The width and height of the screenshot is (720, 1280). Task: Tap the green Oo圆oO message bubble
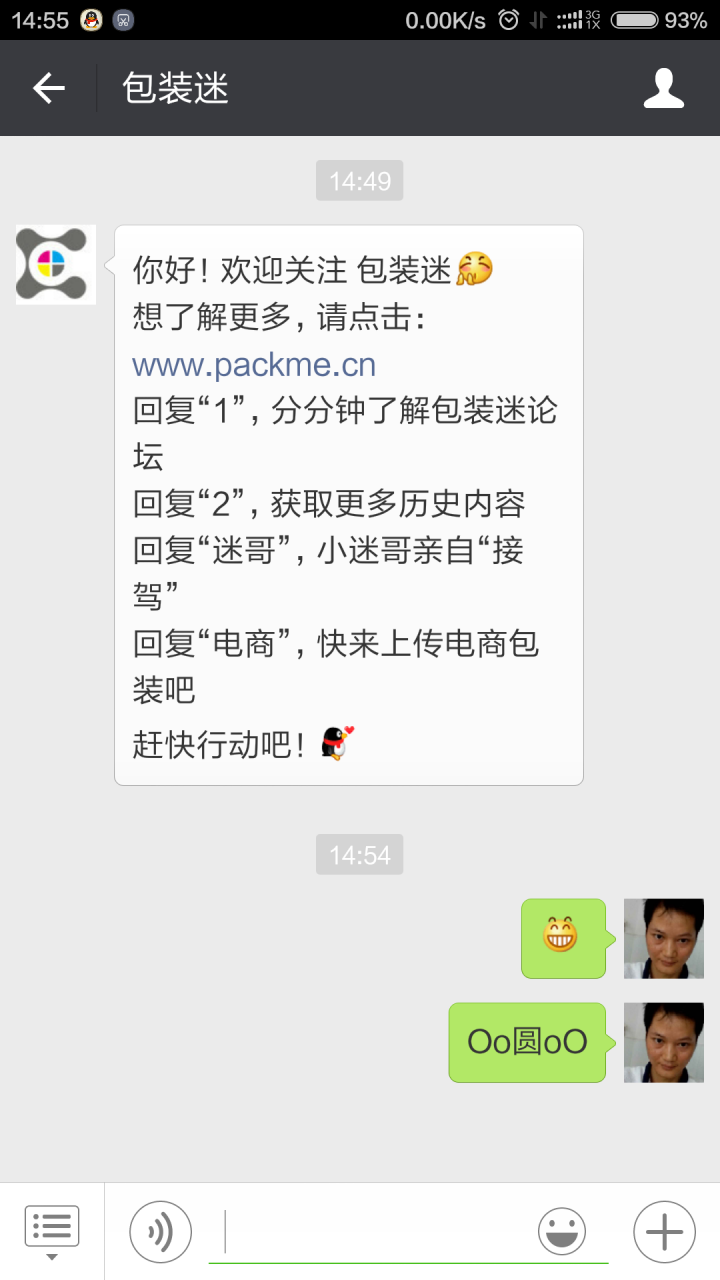tap(527, 1042)
